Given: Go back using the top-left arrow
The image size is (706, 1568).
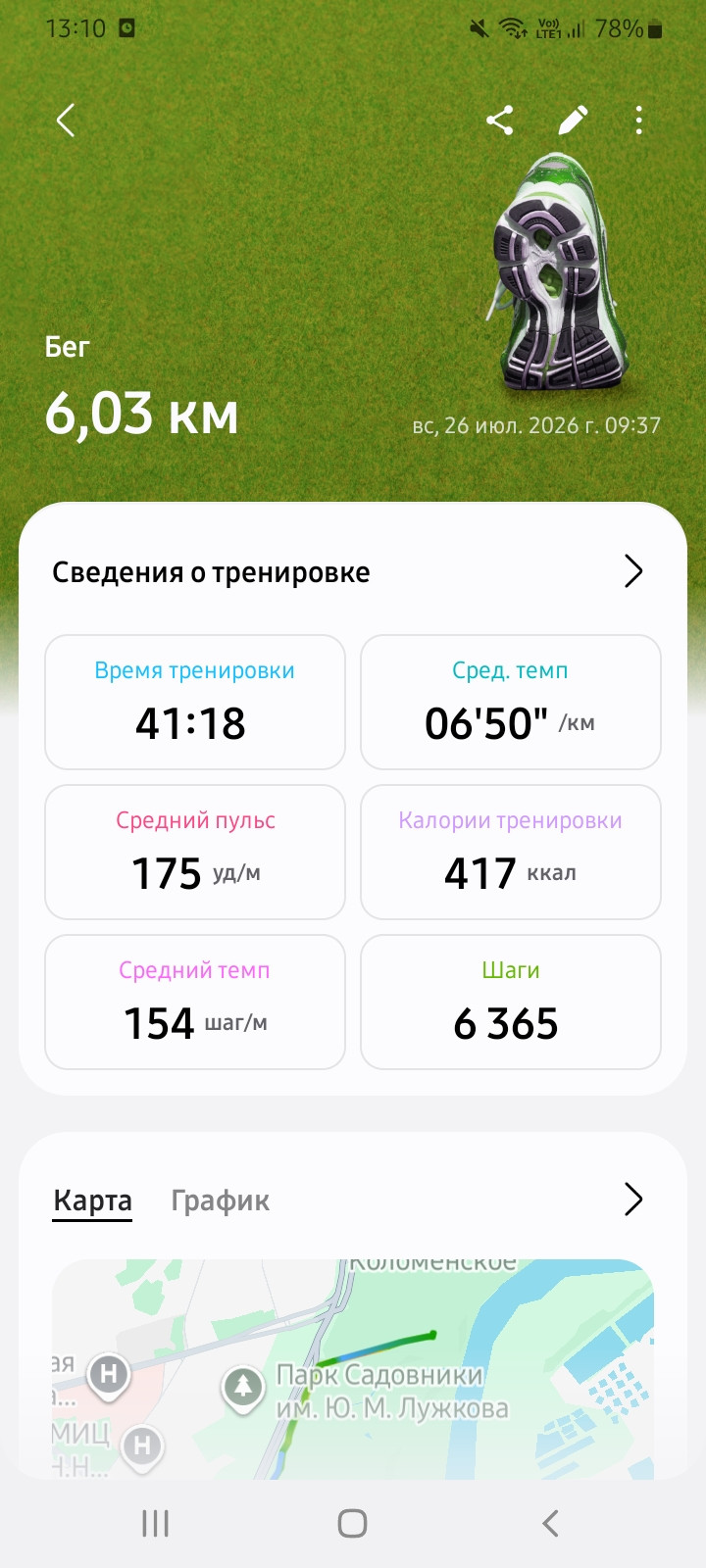Looking at the screenshot, I should (x=66, y=121).
